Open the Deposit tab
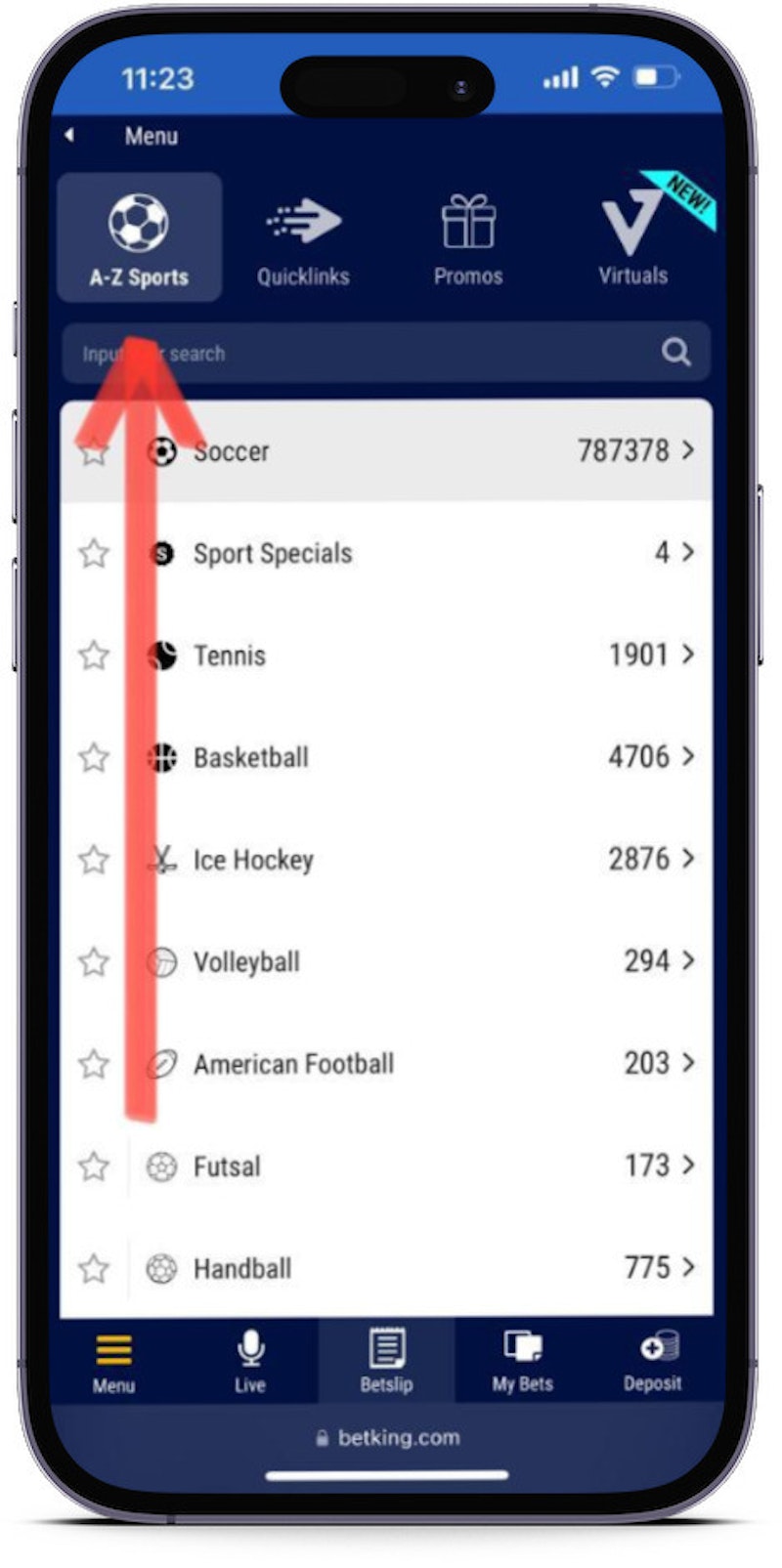Screen dimensions: 782x1568 point(653,1362)
